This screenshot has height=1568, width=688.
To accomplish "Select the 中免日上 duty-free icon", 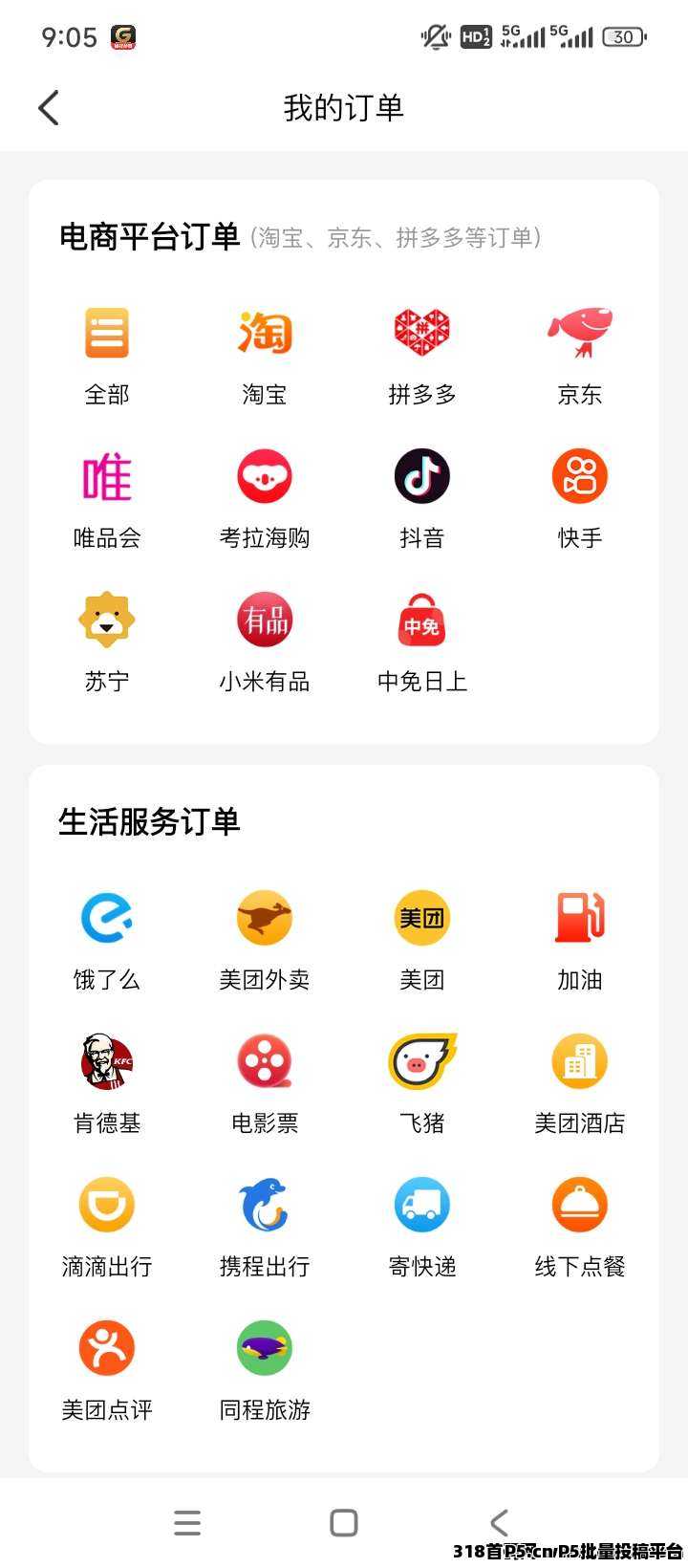I will tap(421, 619).
